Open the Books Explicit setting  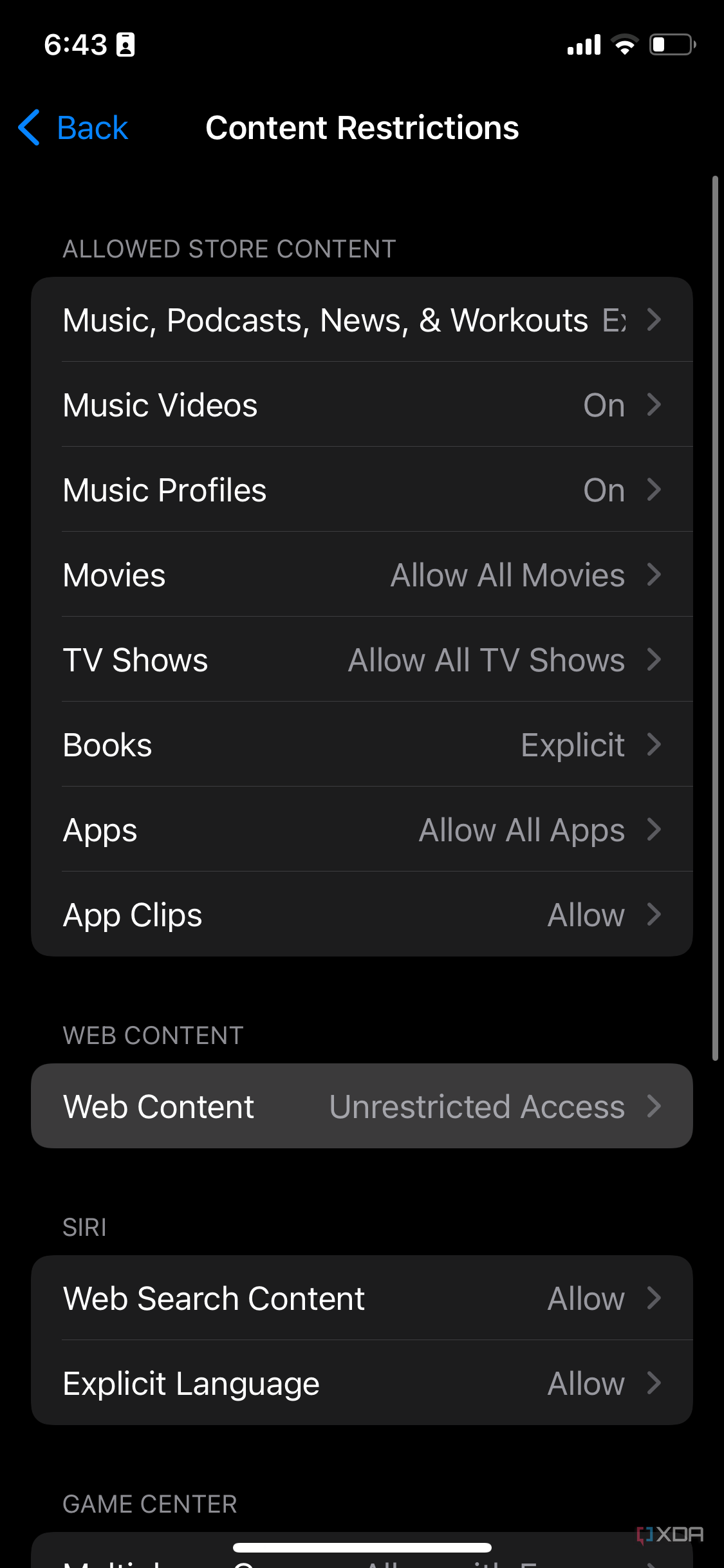point(362,744)
